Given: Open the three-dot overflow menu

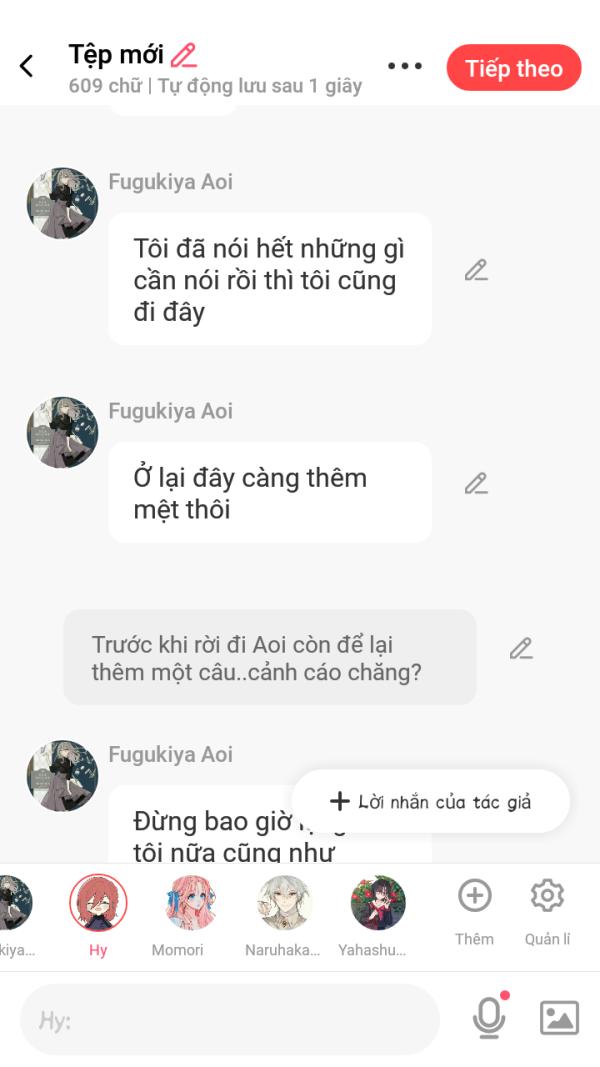Looking at the screenshot, I should point(405,66).
